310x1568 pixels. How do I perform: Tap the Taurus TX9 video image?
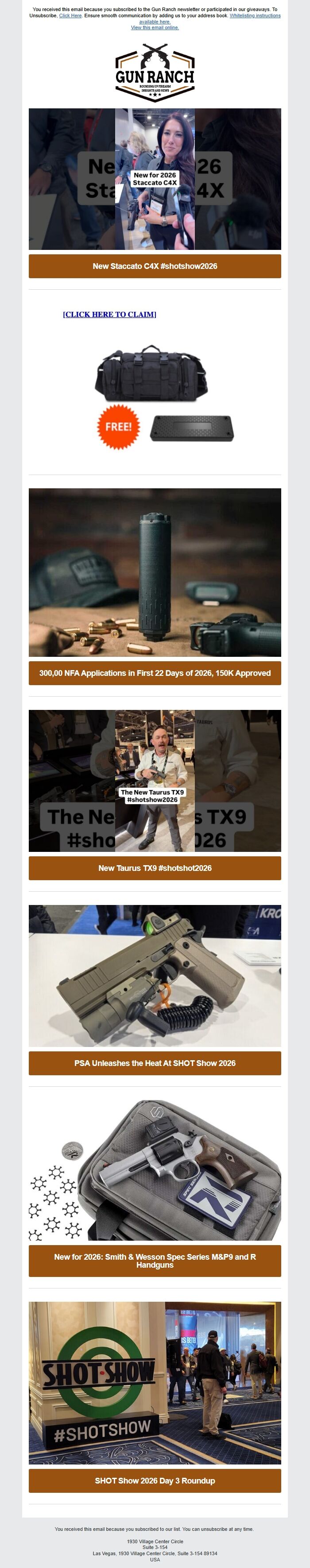pos(155,780)
